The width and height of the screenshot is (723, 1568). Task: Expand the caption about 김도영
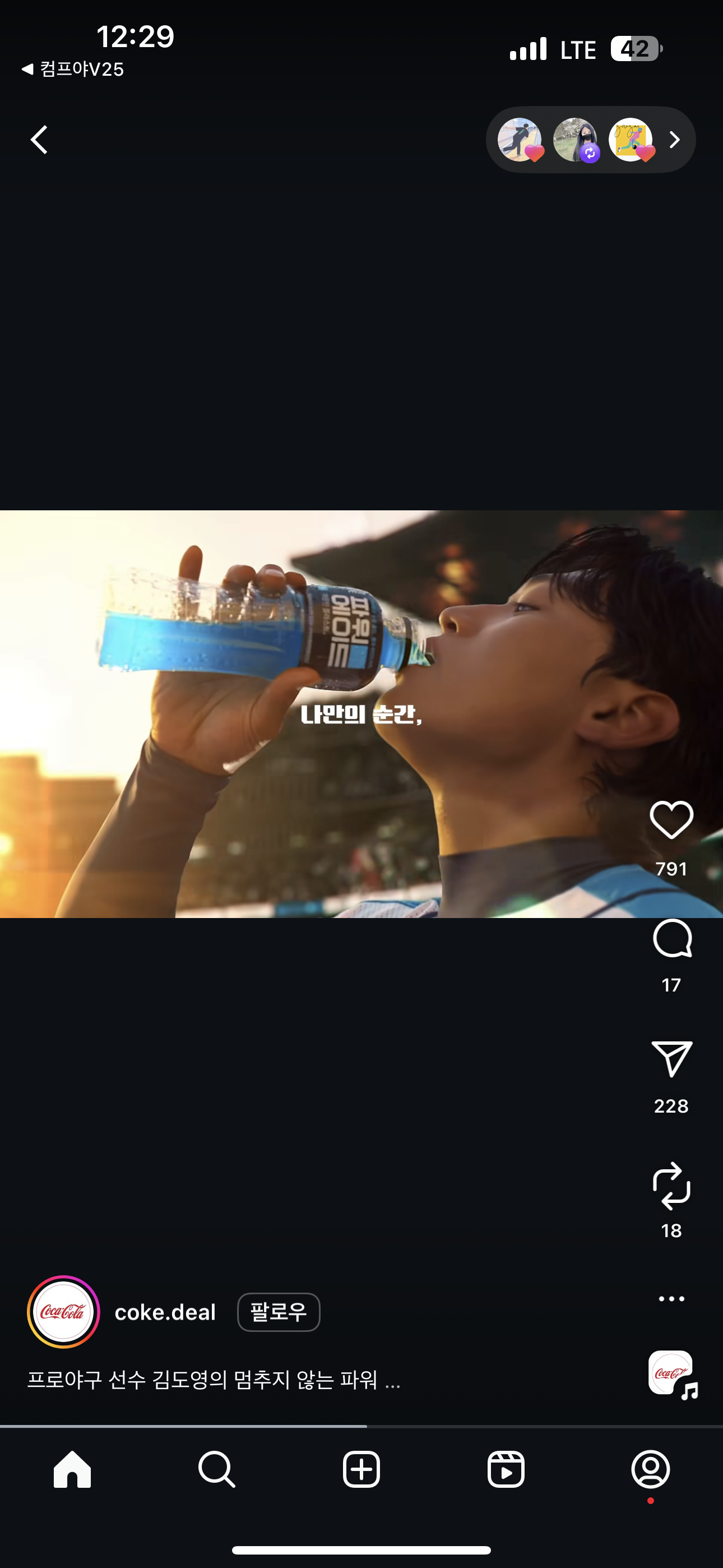[213, 1380]
